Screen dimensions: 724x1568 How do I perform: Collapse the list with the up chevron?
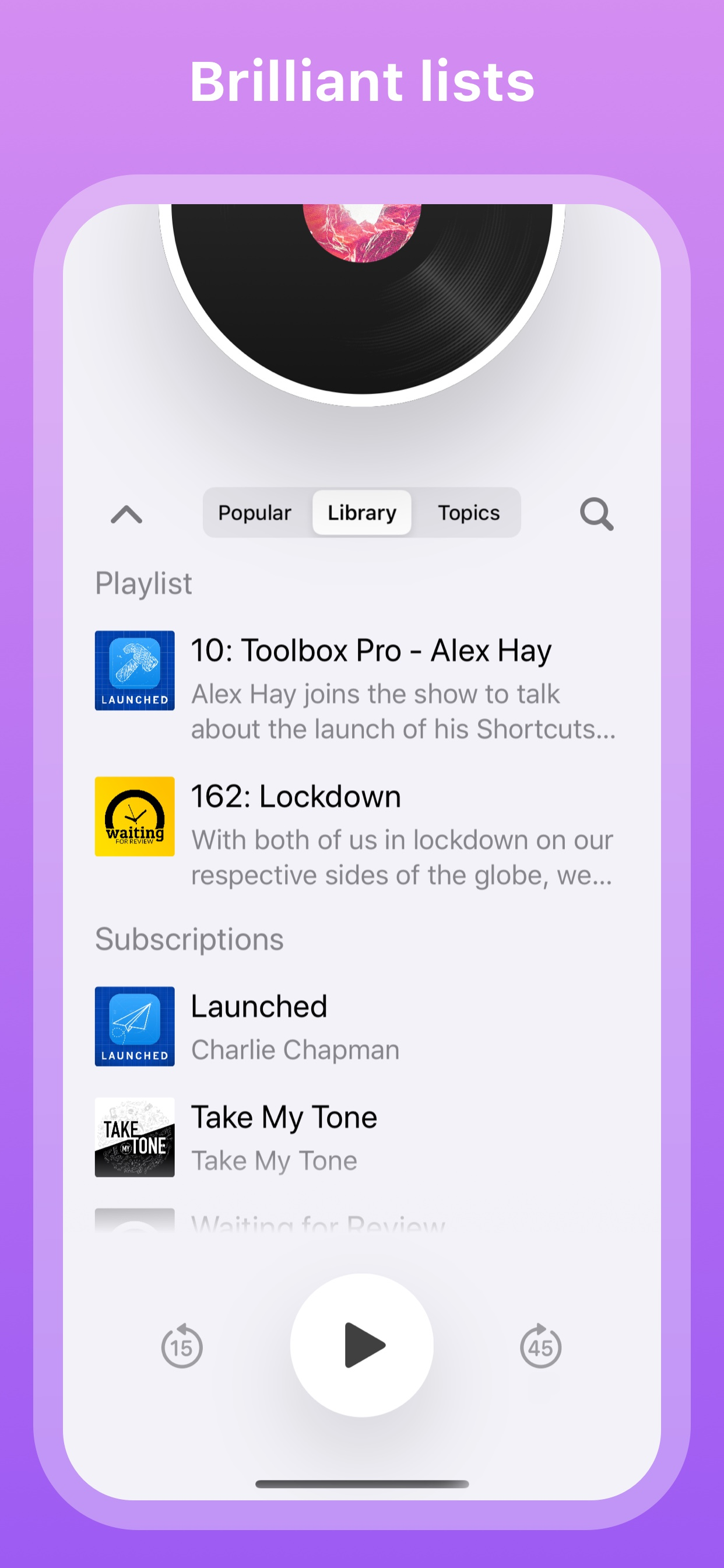[126, 515]
